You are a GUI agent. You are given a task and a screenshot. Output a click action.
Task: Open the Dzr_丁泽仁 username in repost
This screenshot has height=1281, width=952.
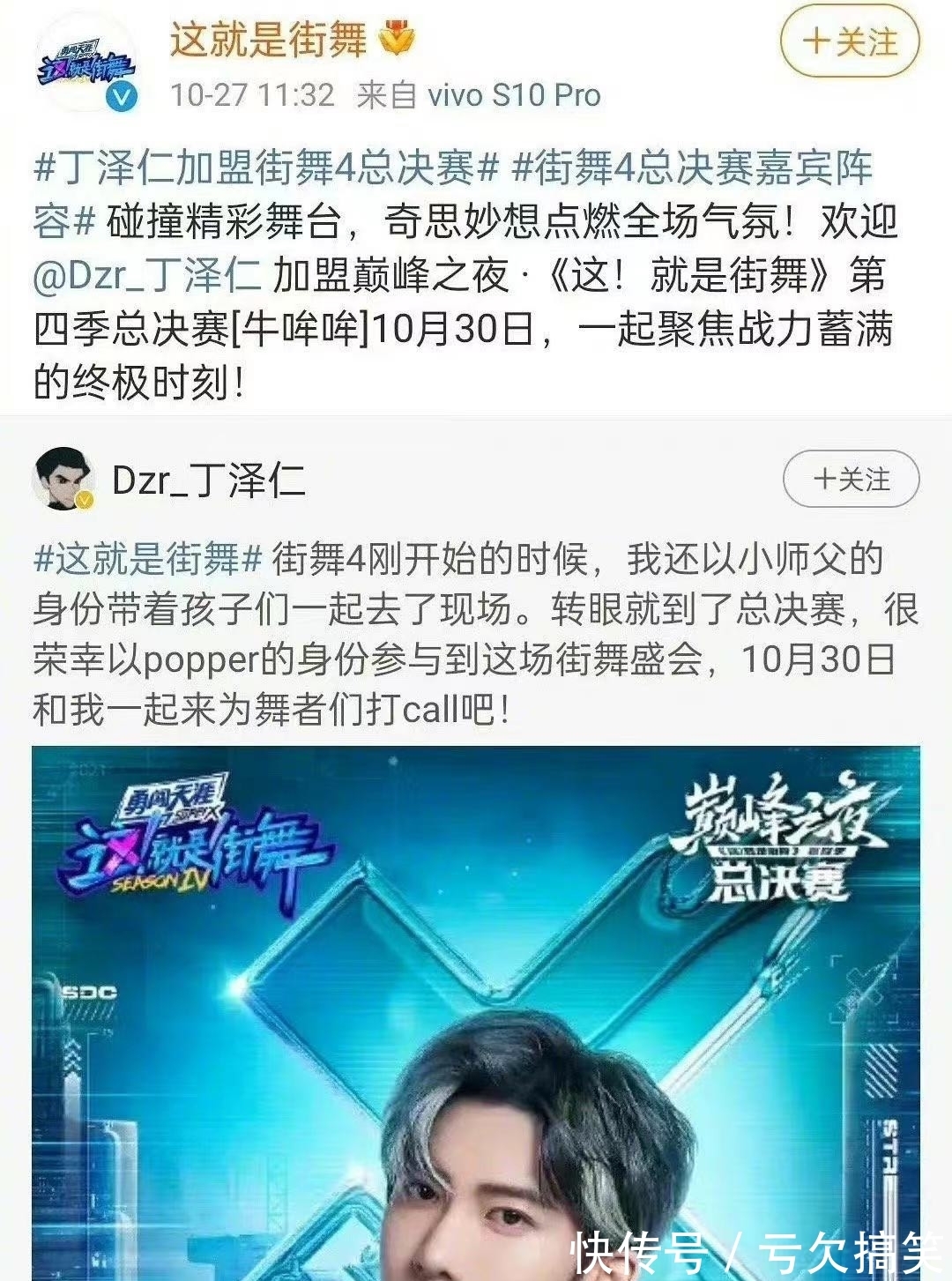[x=209, y=480]
